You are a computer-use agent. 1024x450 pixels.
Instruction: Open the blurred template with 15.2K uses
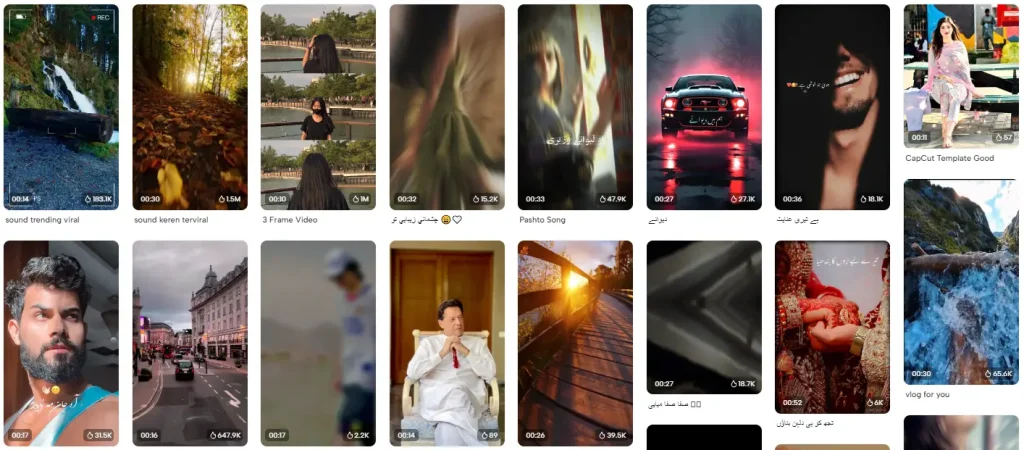coord(447,107)
